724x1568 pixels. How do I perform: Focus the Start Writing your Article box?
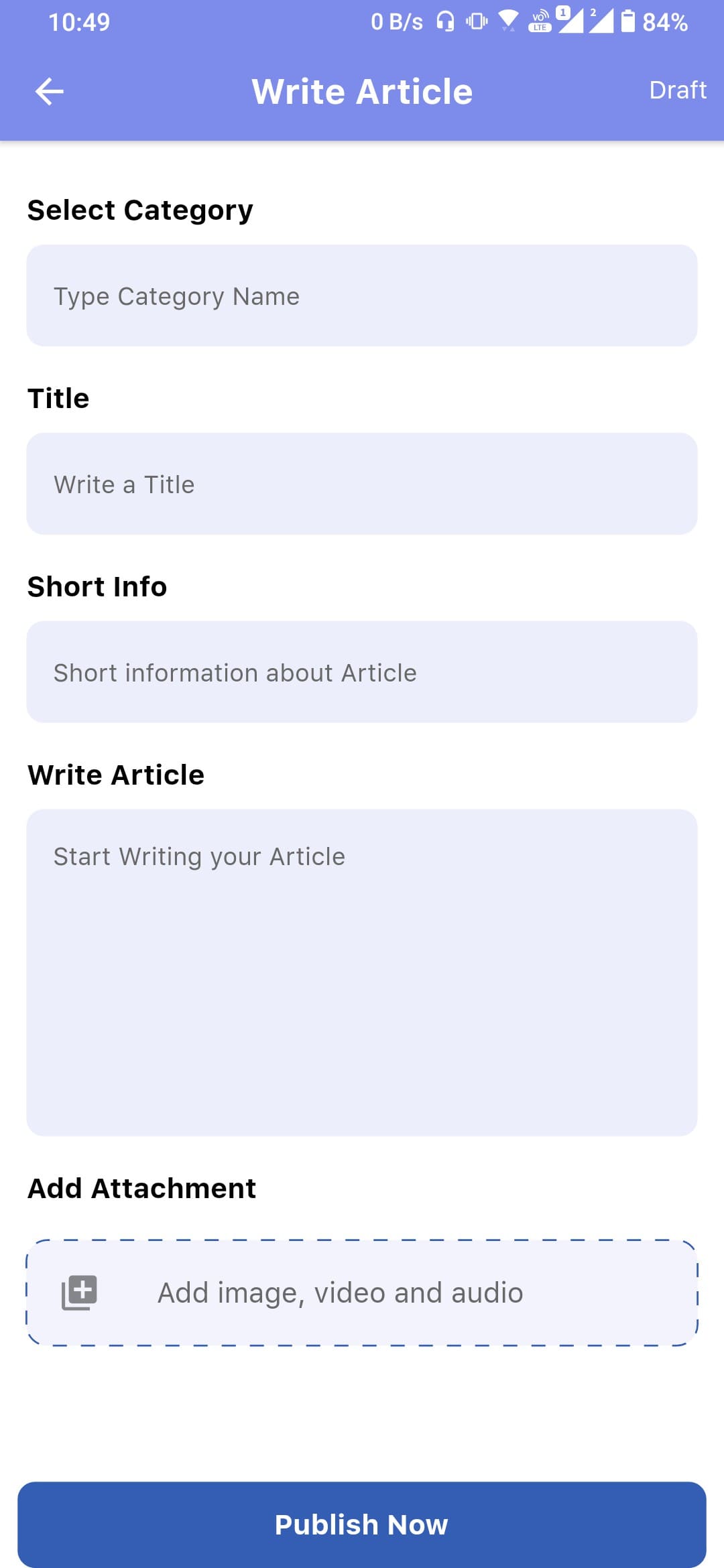point(362,972)
